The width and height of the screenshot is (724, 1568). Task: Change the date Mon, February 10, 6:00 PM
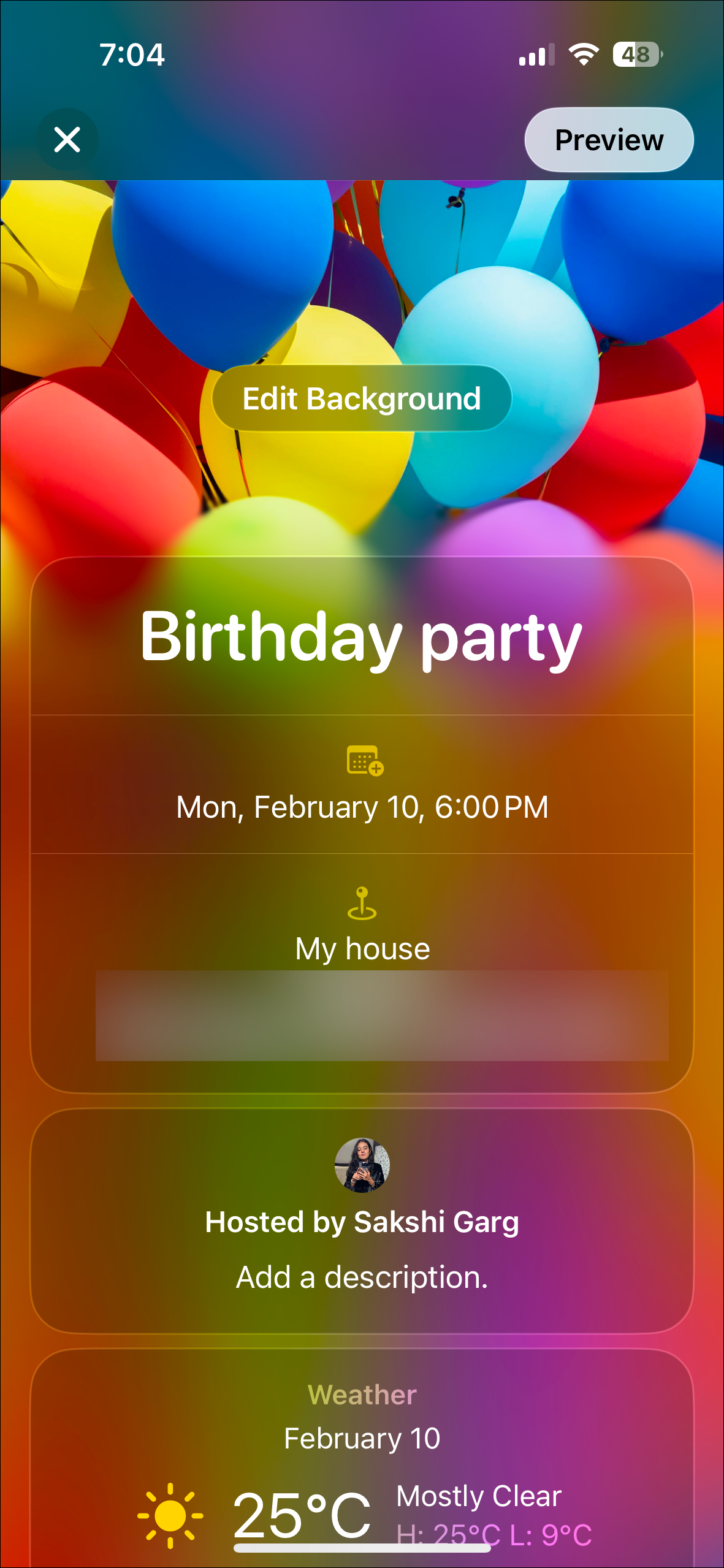pyautogui.click(x=362, y=807)
